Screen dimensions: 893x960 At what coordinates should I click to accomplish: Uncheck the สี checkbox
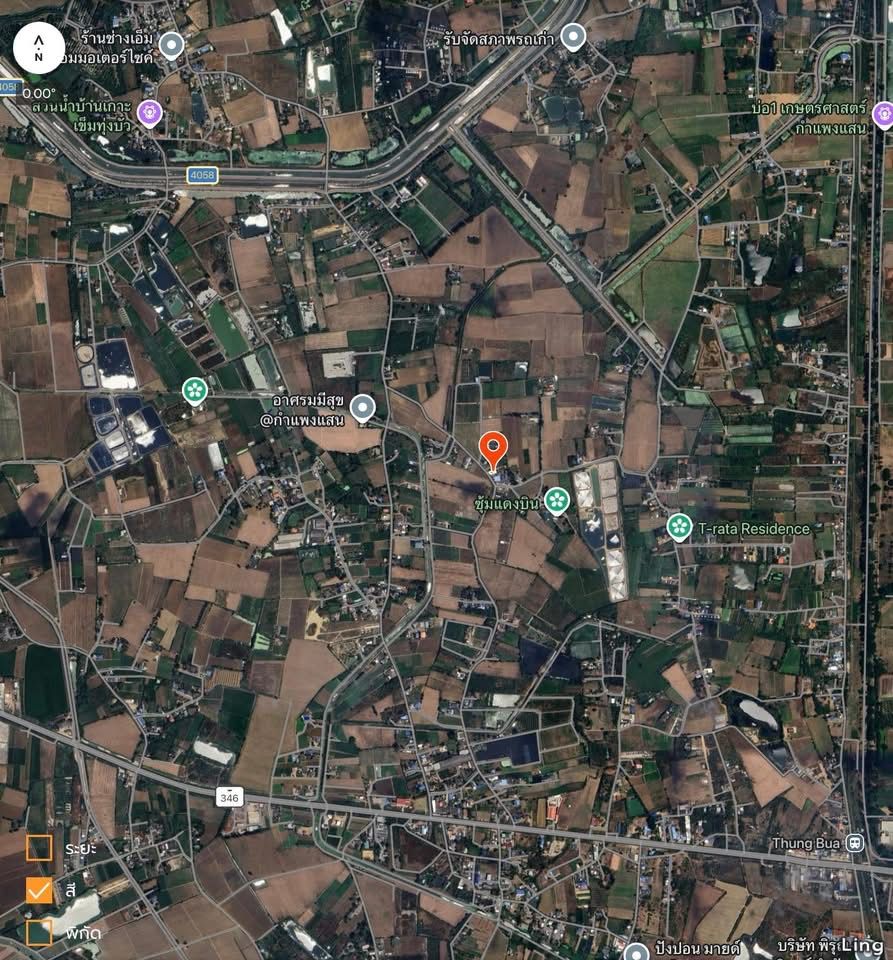39,890
